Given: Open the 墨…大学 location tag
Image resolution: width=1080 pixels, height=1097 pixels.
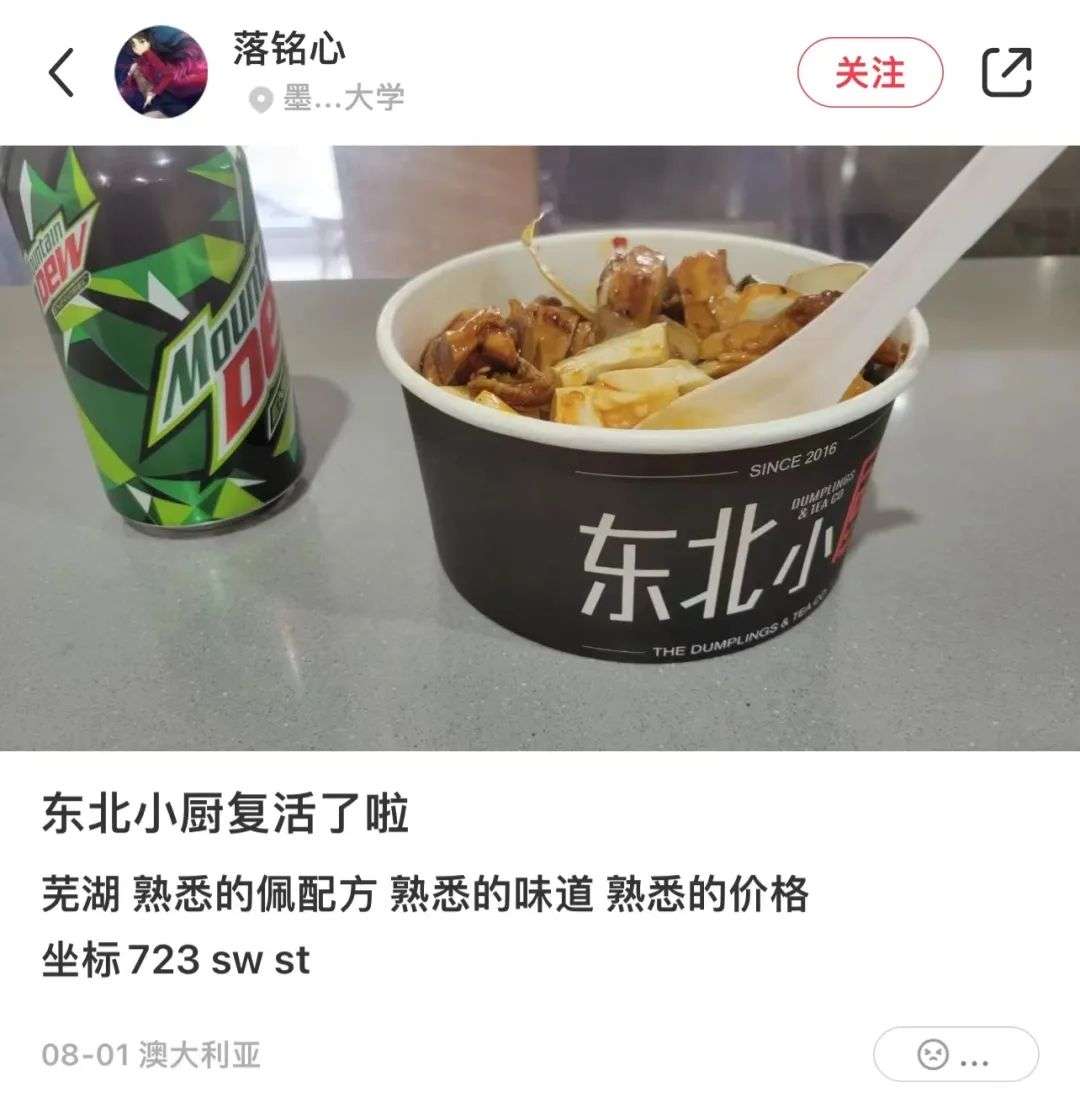Looking at the screenshot, I should pos(329,99).
